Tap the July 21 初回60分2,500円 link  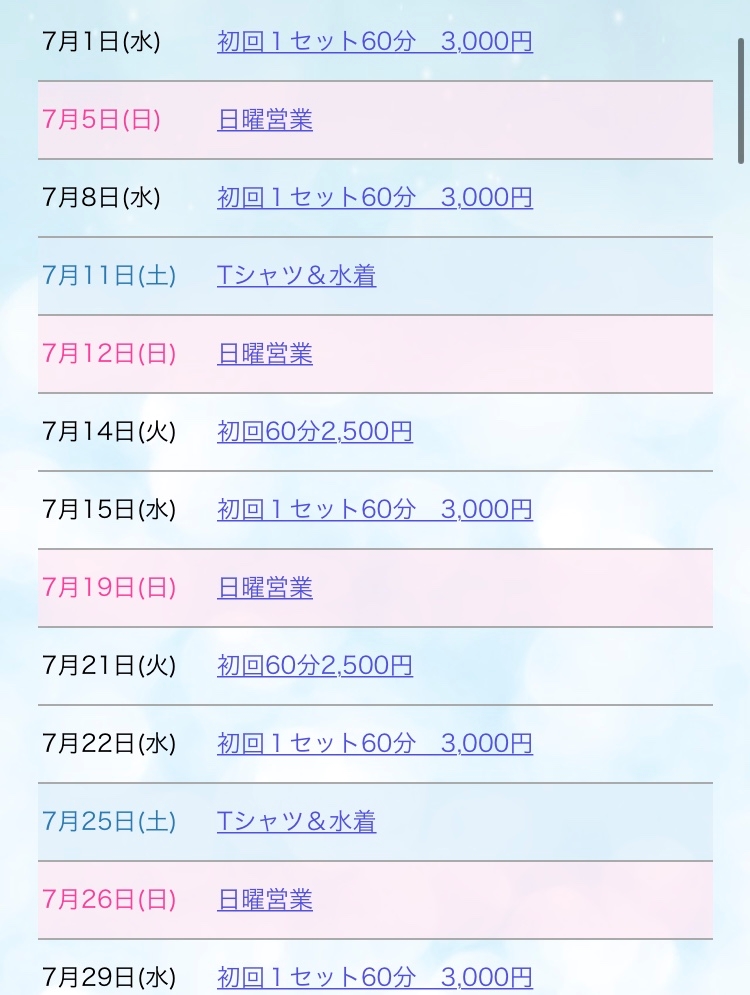point(315,666)
